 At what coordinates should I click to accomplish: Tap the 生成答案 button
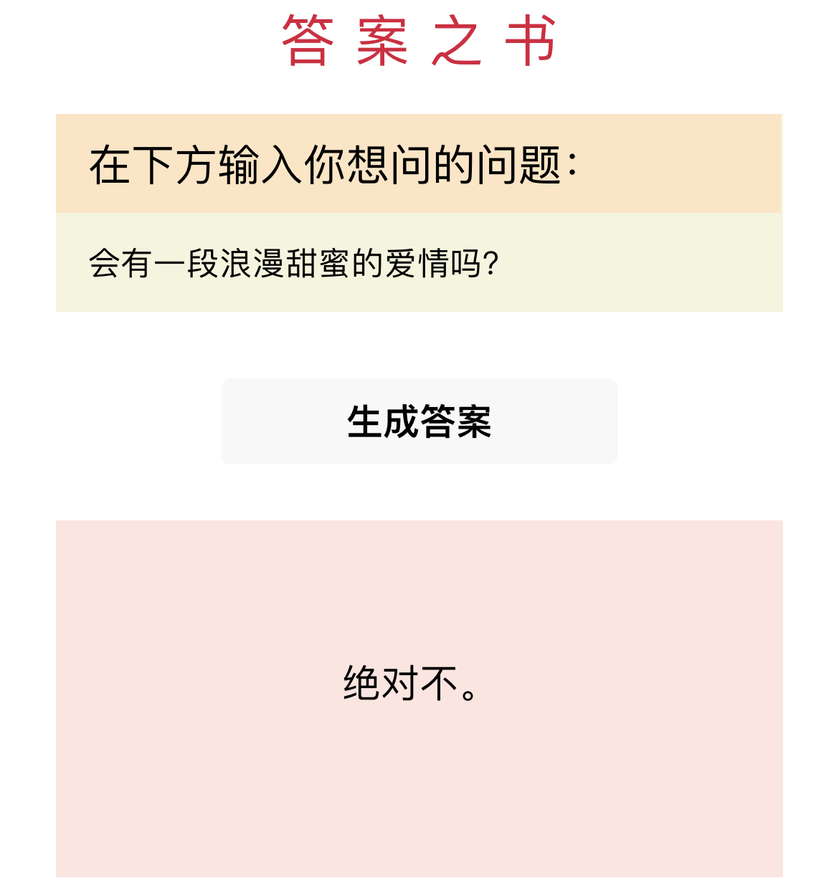[419, 421]
